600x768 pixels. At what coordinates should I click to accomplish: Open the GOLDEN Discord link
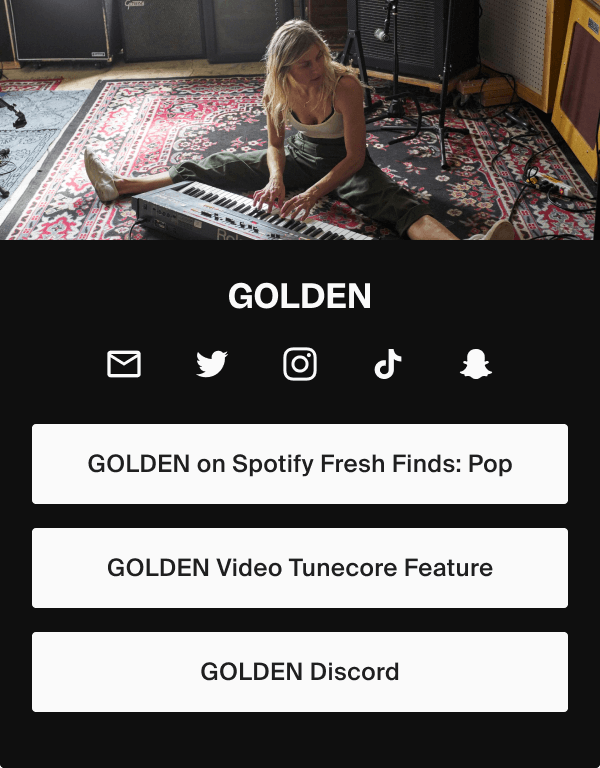click(x=300, y=672)
